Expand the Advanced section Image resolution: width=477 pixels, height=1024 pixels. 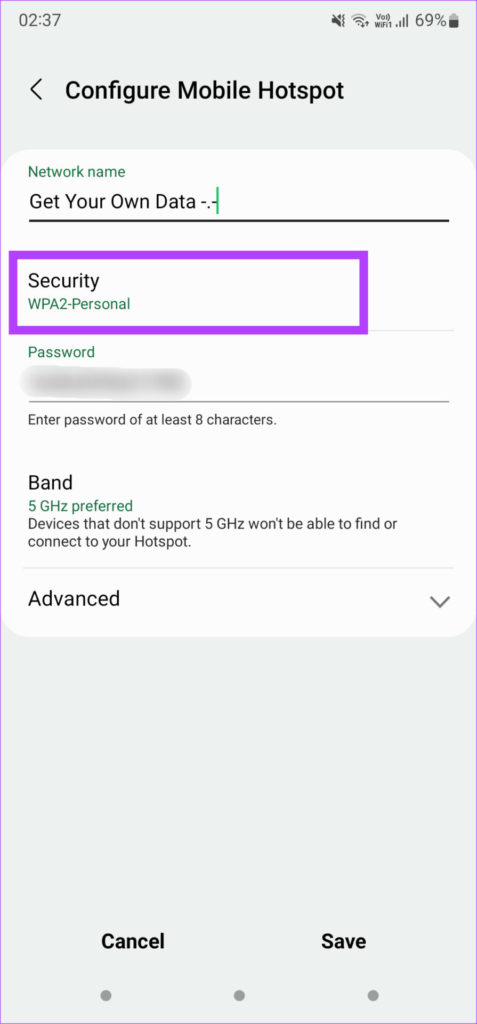pos(238,599)
